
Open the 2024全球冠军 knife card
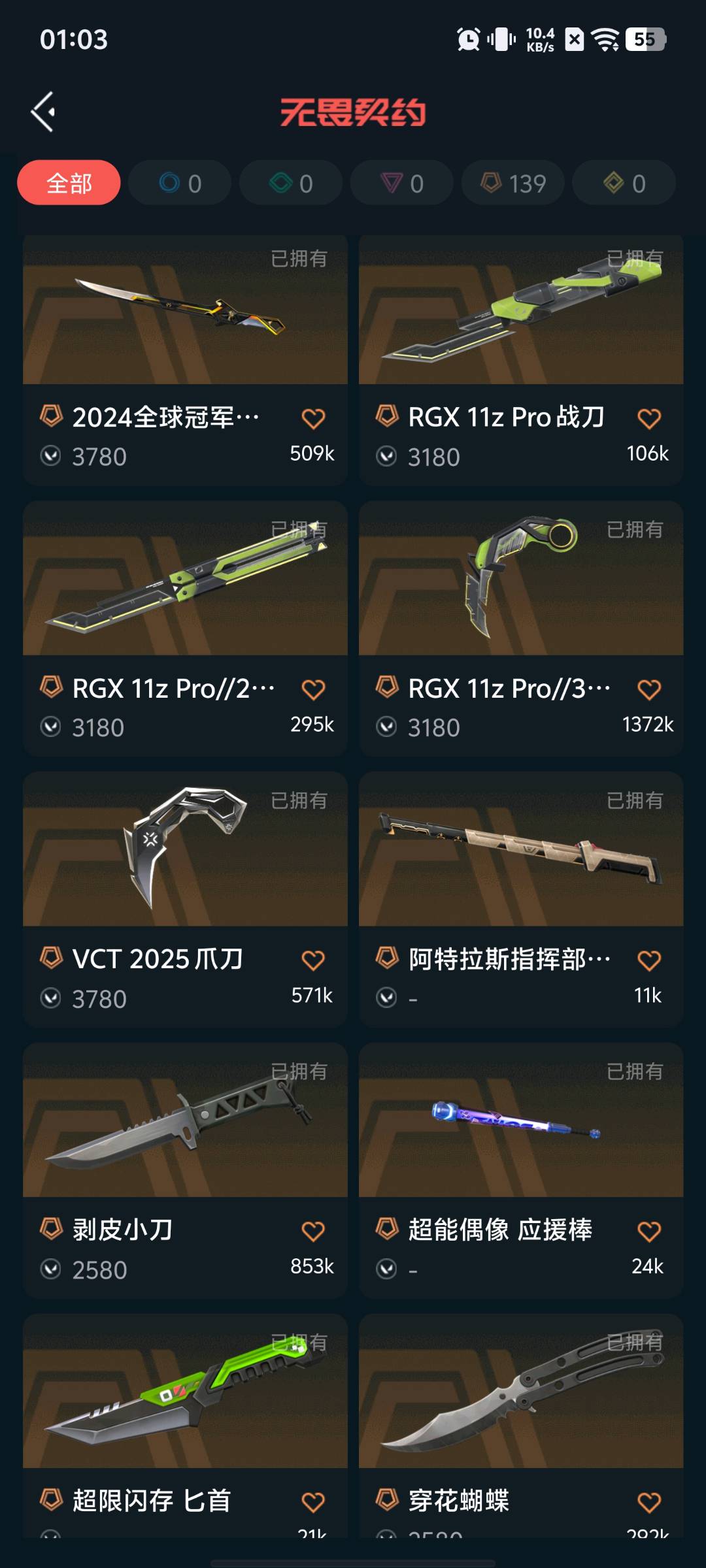(x=185, y=310)
